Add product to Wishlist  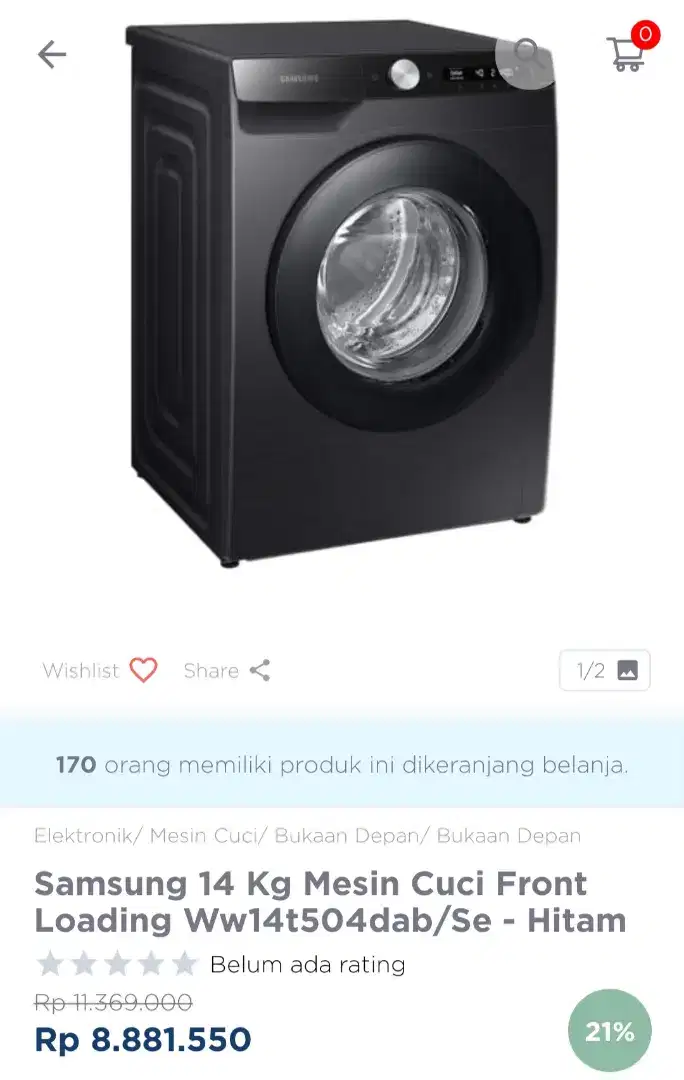[143, 670]
